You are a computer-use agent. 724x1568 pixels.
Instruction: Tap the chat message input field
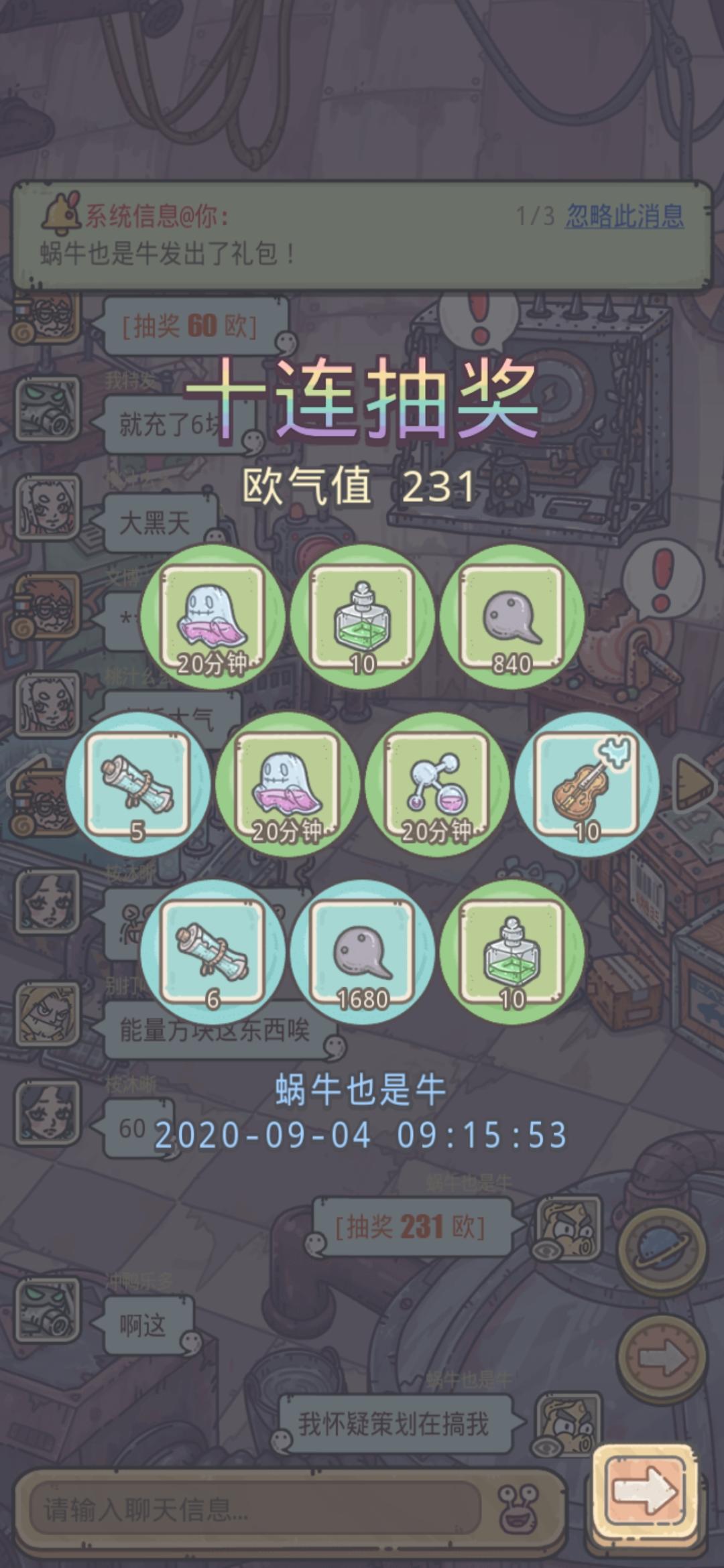pyautogui.click(x=255, y=1509)
